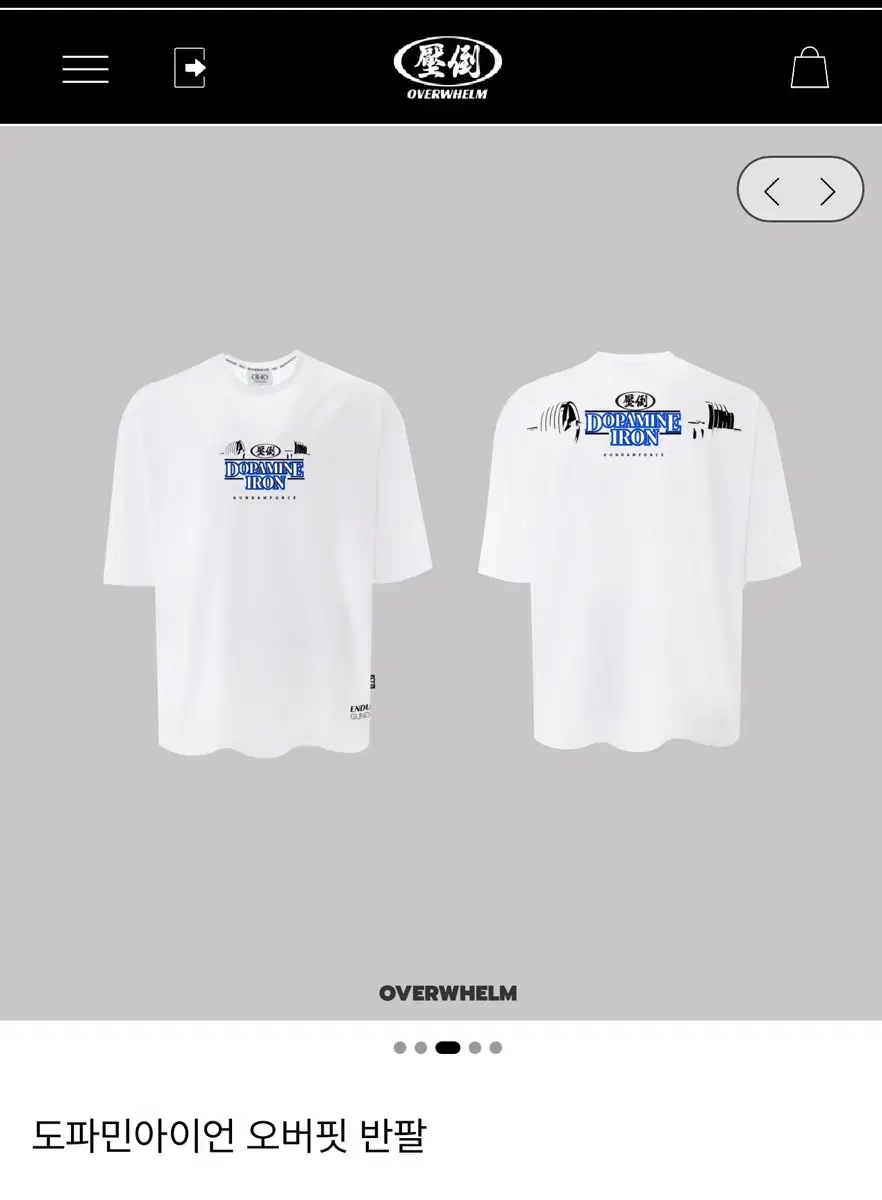The height and width of the screenshot is (1200, 882).
Task: Click the DOPAMINE IRON chest graphic
Action: (x=266, y=470)
